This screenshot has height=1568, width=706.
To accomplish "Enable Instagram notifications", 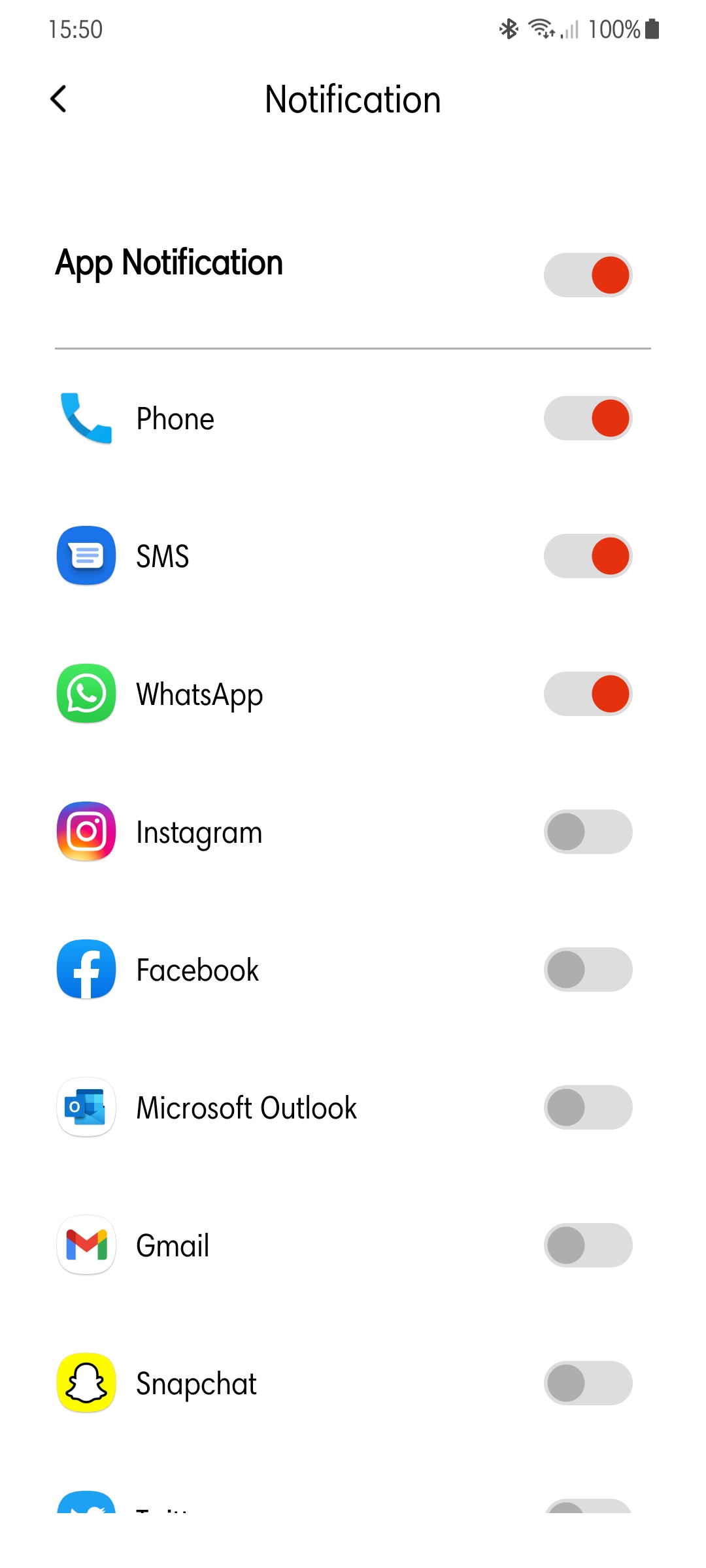I will (588, 832).
